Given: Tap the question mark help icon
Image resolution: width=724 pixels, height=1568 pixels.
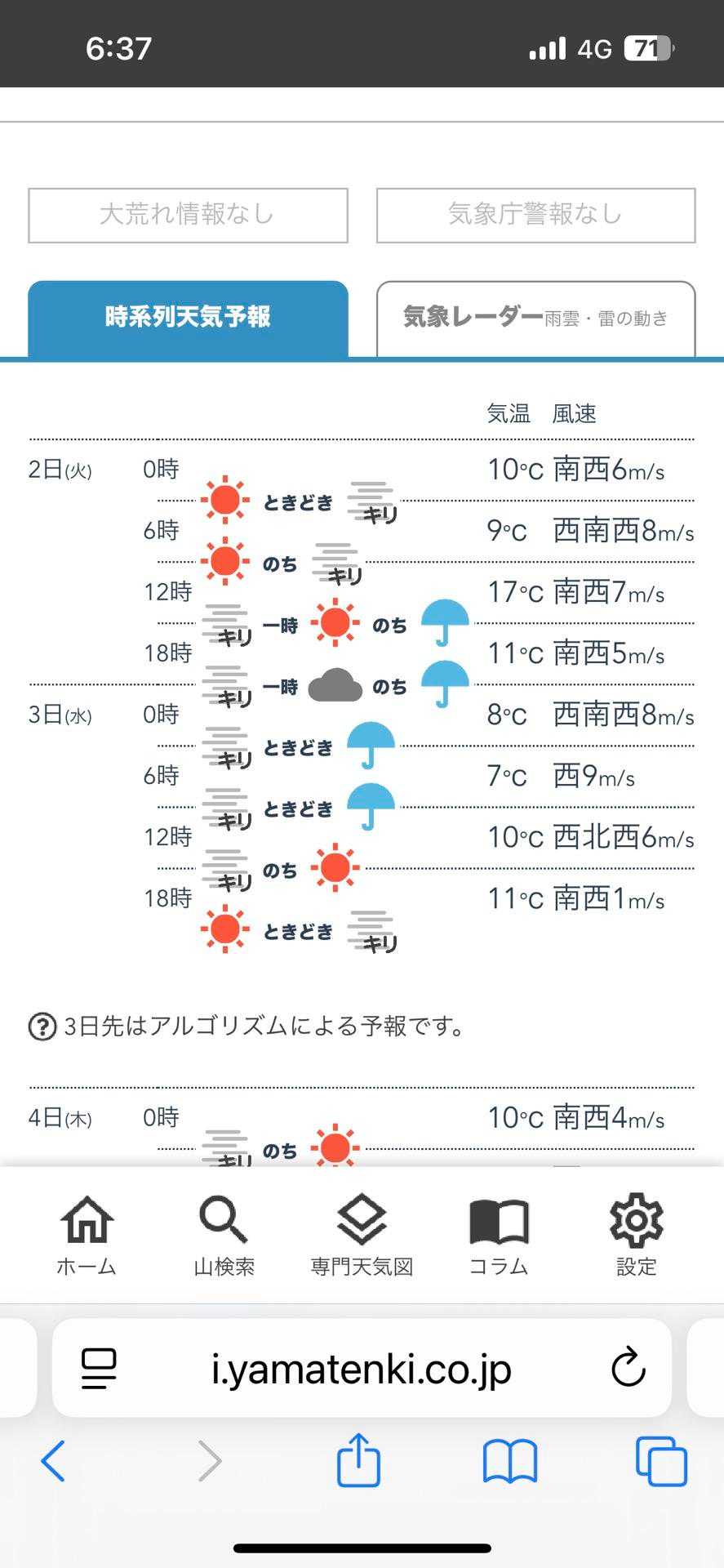Looking at the screenshot, I should [42, 1026].
